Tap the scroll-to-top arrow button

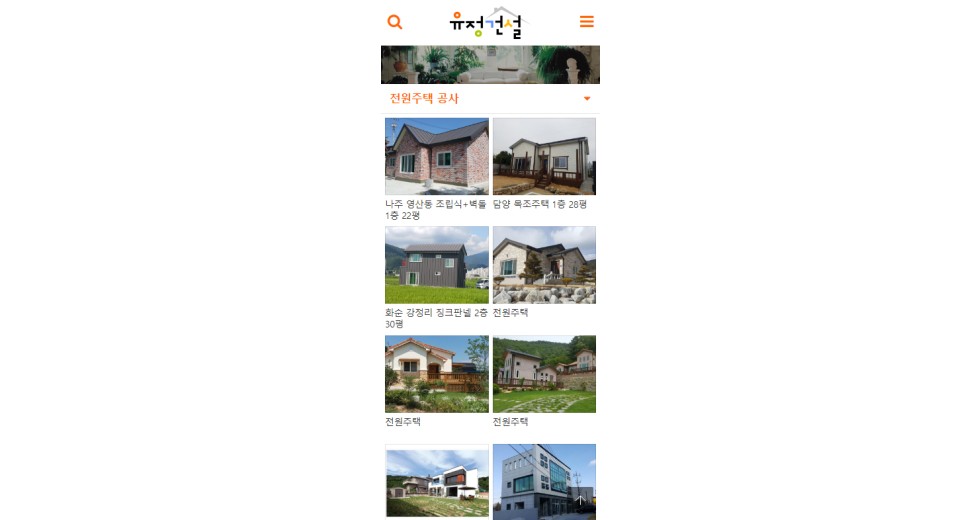[580, 500]
